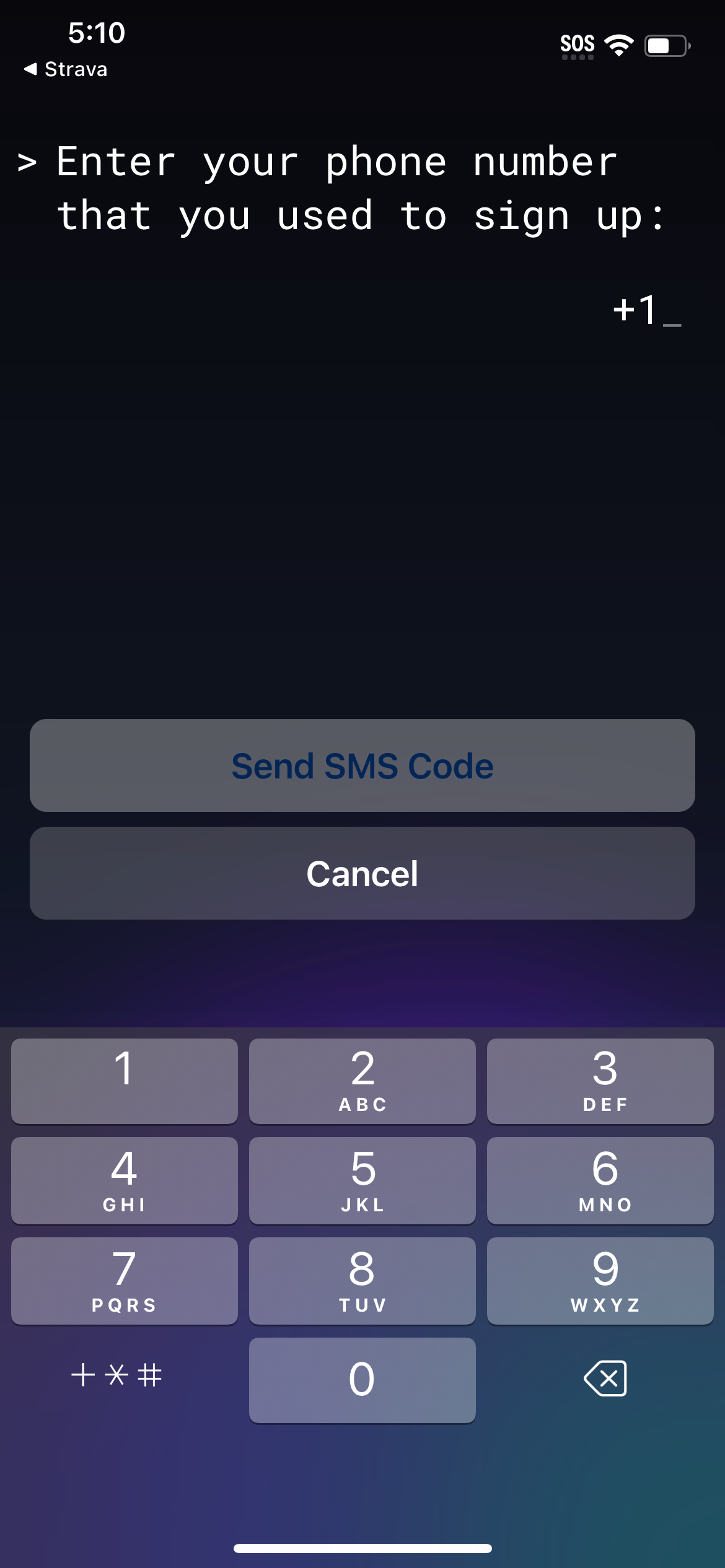
Task: Tap the 6 MNO key
Action: pyautogui.click(x=599, y=1180)
